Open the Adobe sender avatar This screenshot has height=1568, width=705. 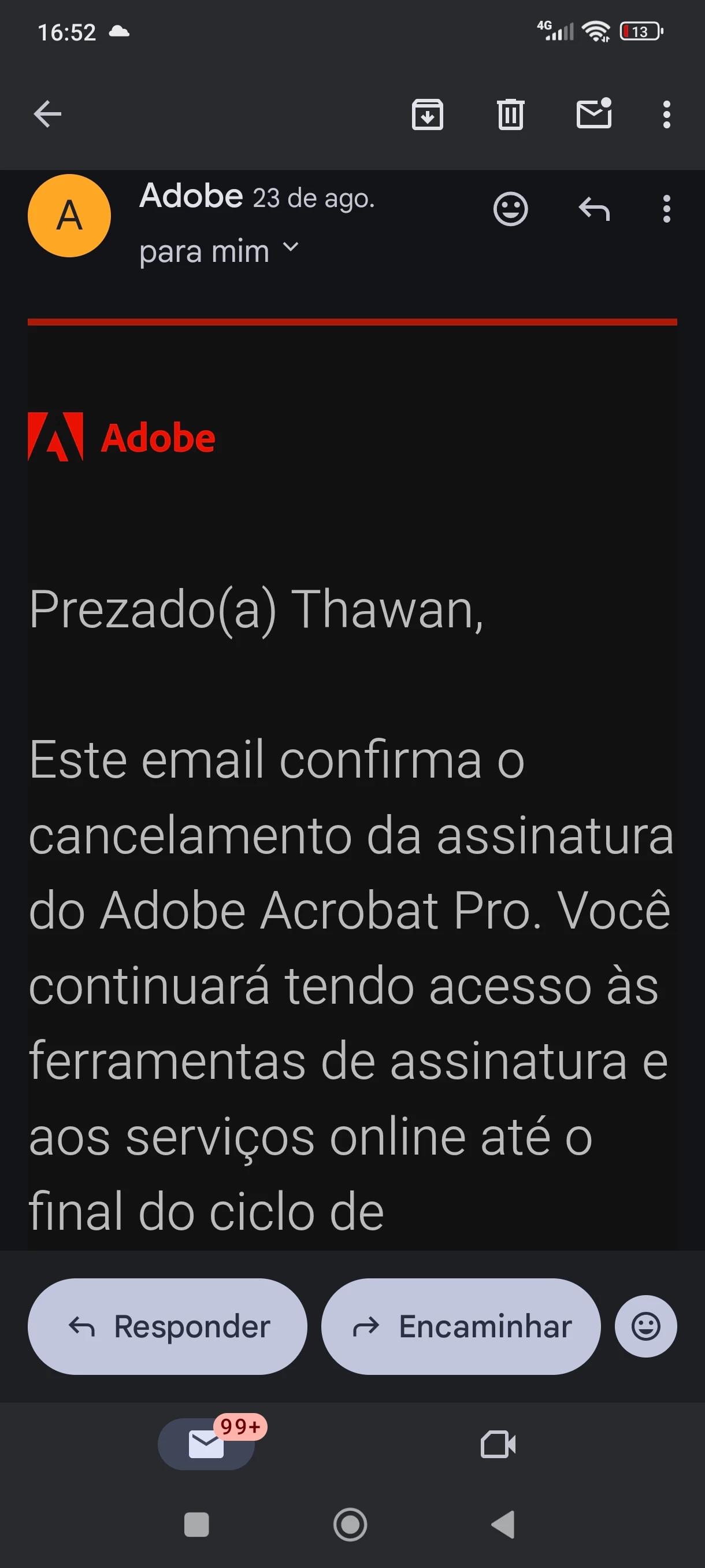69,216
